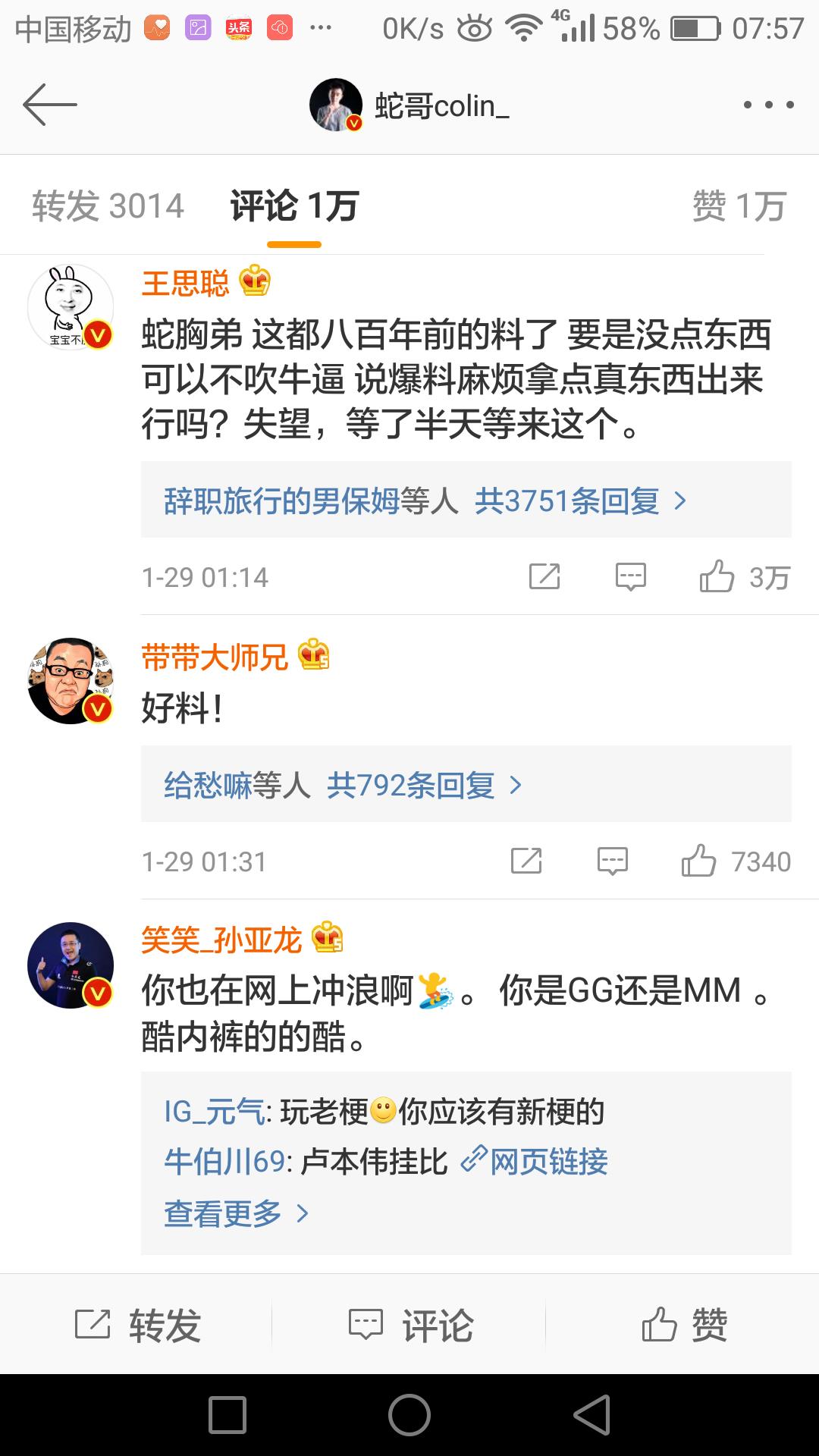819x1456 pixels.
Task: Tap the bottom 评论 button
Action: point(410,1325)
